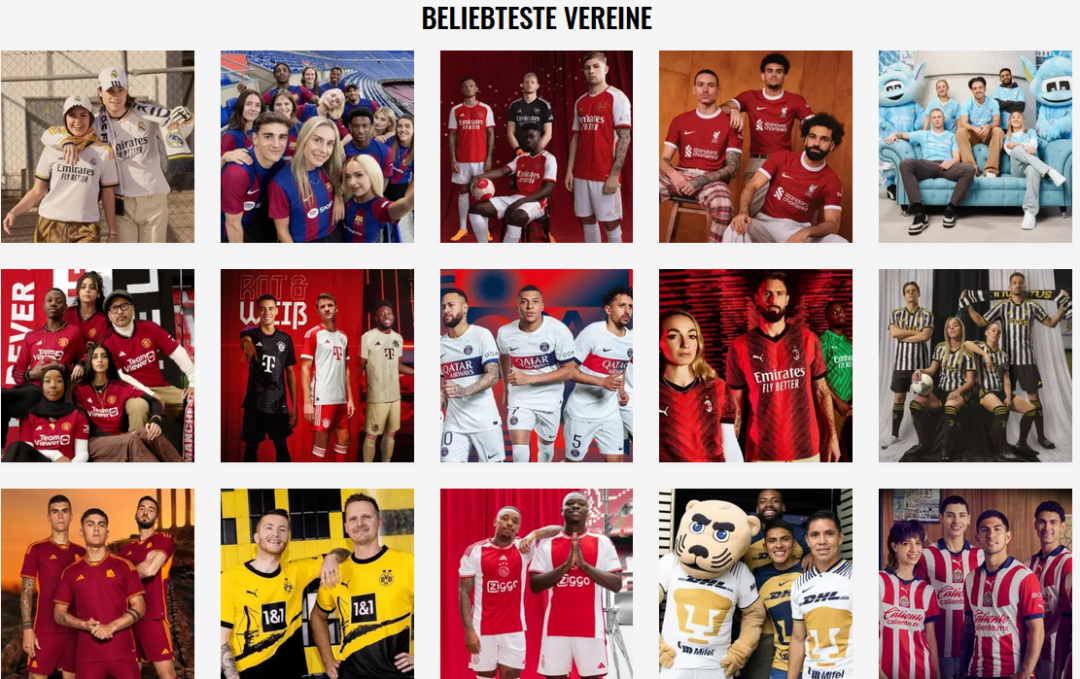1080x679 pixels.
Task: Select the Pumas UNAM mascot tile
Action: 755,583
